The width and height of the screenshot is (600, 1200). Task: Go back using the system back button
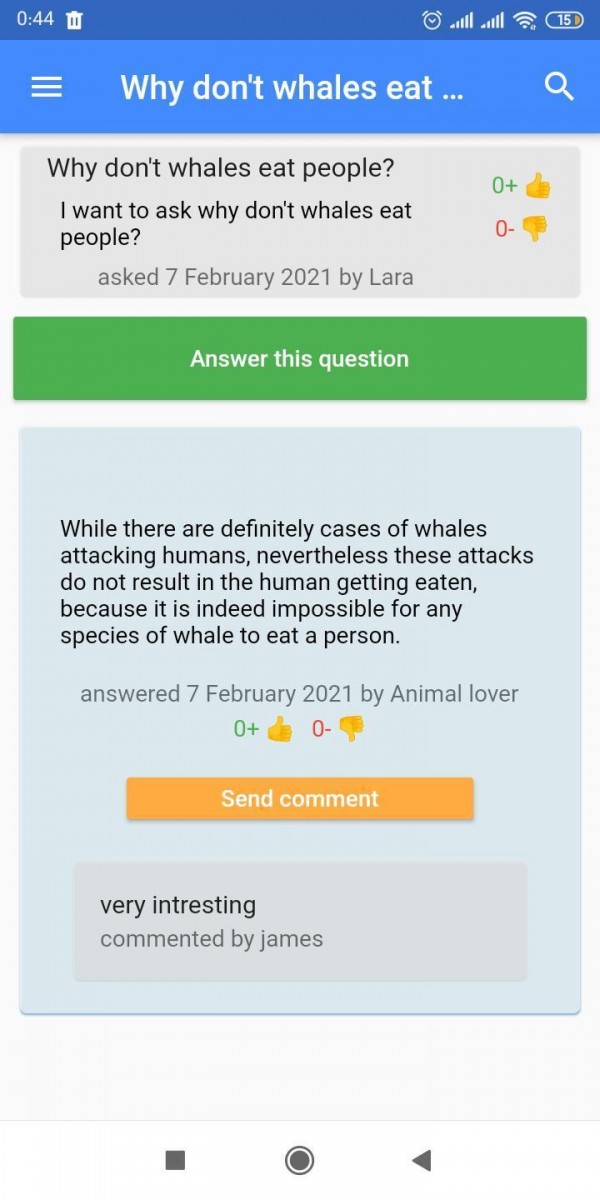click(422, 1160)
